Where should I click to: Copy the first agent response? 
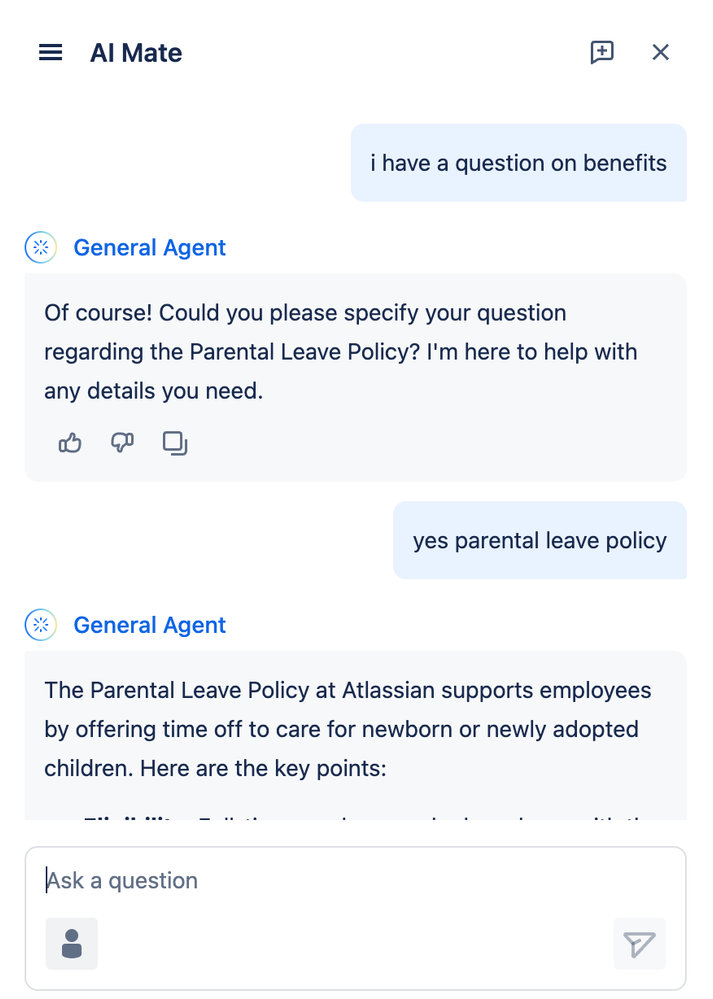[x=175, y=443]
